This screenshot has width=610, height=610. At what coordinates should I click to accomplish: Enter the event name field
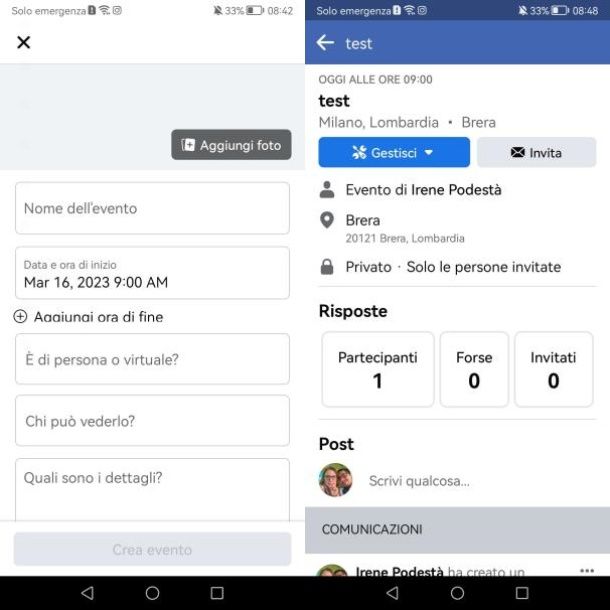pyautogui.click(x=152, y=208)
